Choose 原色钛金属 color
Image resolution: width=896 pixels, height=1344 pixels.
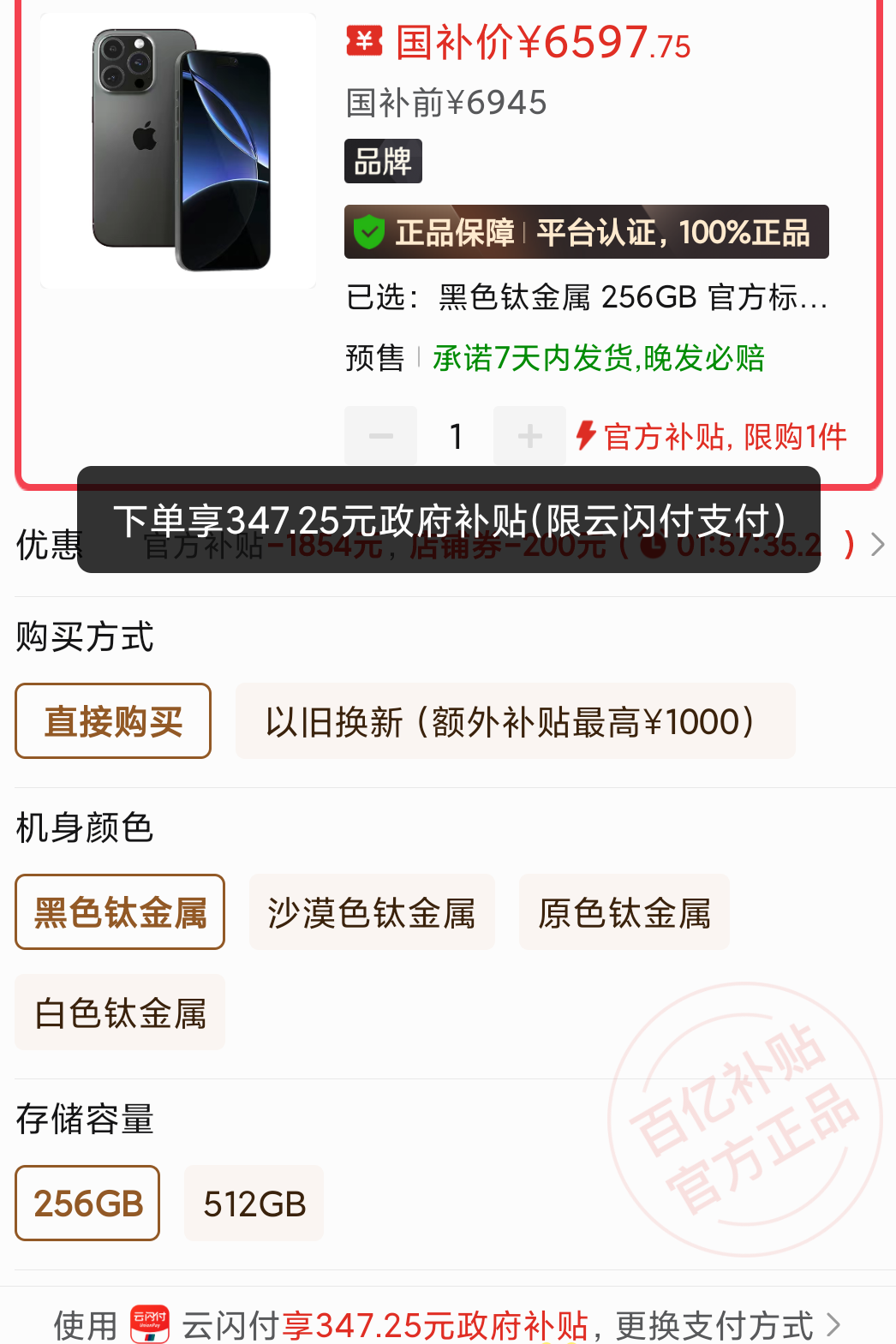pyautogui.click(x=624, y=912)
